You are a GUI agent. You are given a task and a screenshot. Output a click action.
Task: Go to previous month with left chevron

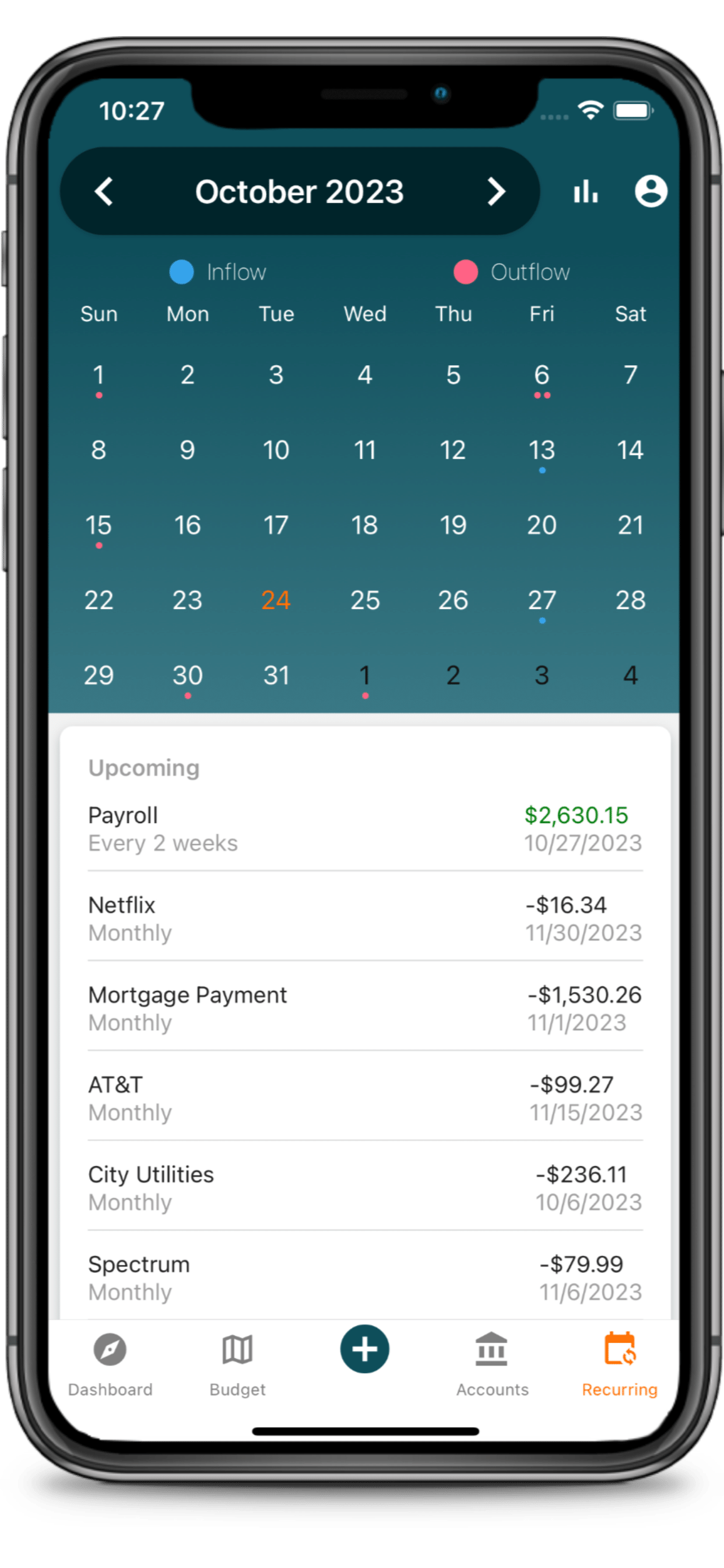tap(106, 191)
